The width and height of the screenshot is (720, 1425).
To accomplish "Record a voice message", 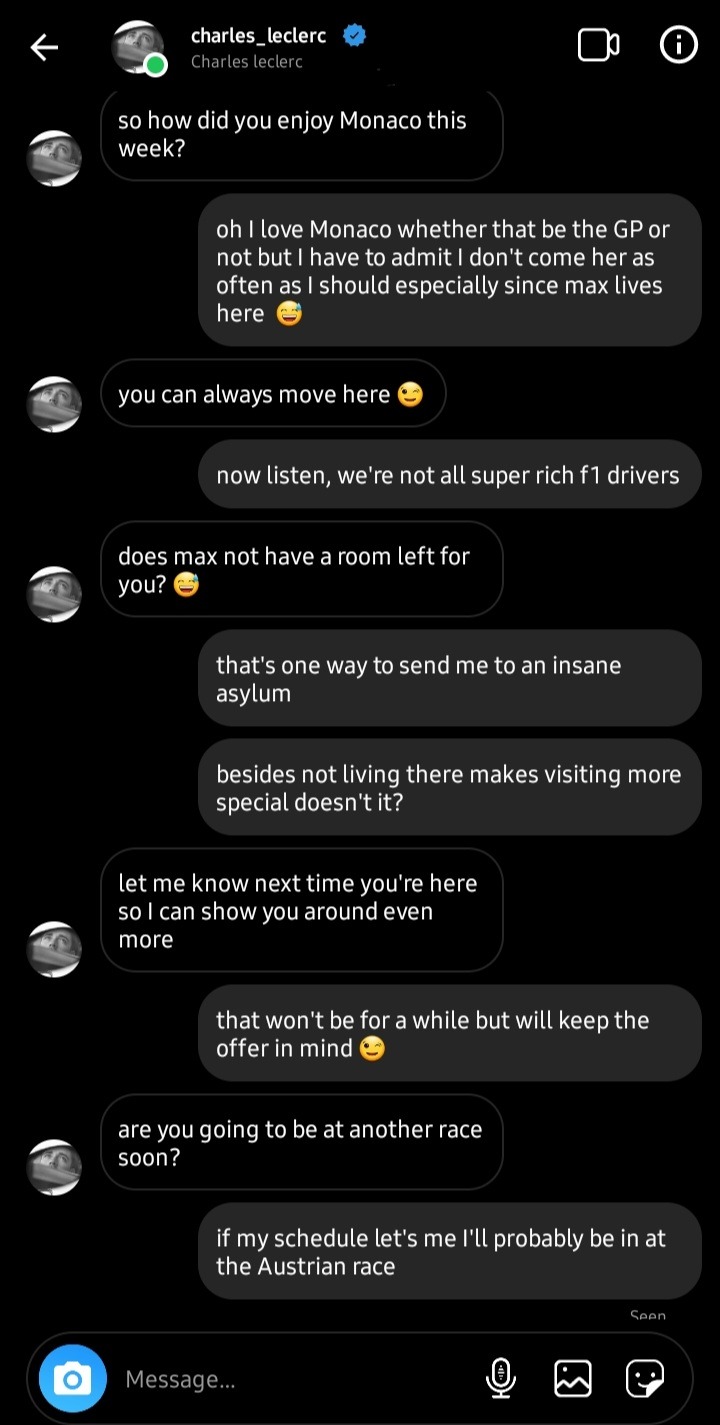I will coord(500,1379).
